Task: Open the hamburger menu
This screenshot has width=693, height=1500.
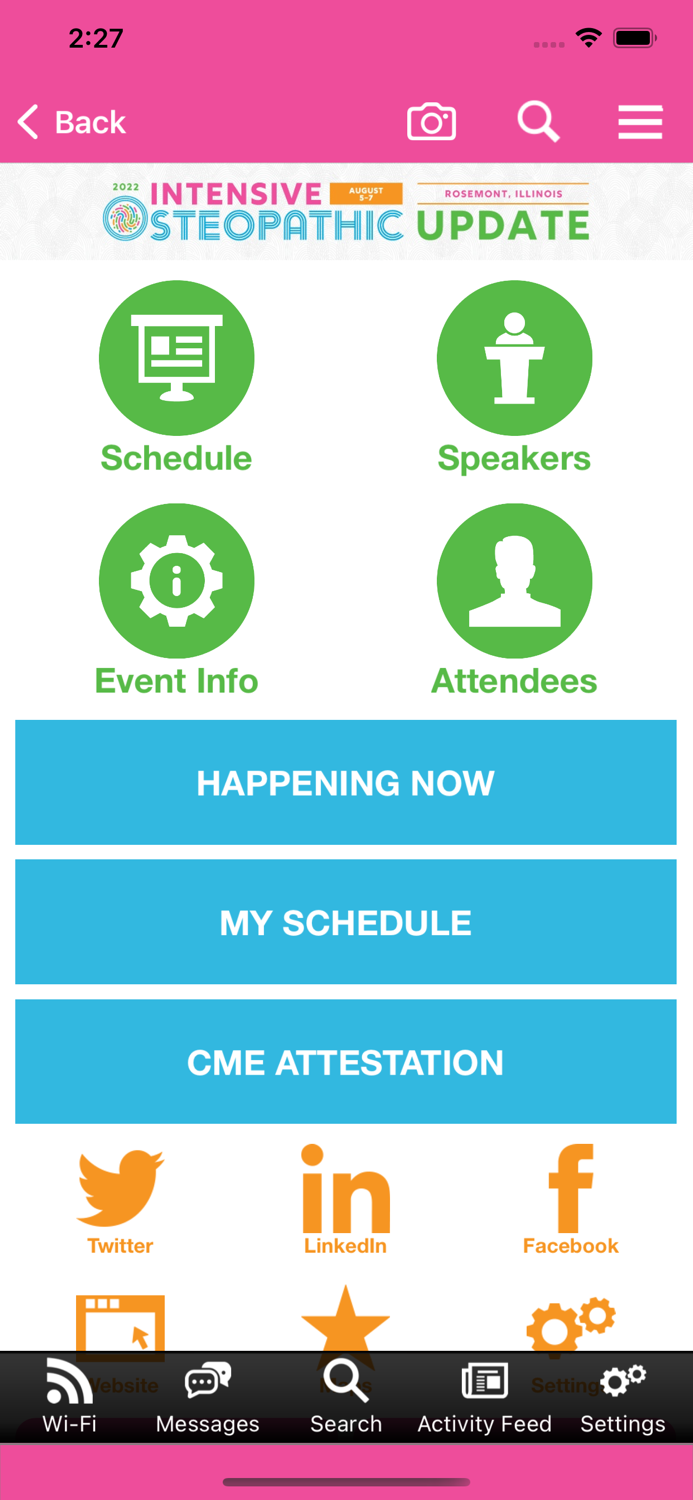Action: coord(640,123)
